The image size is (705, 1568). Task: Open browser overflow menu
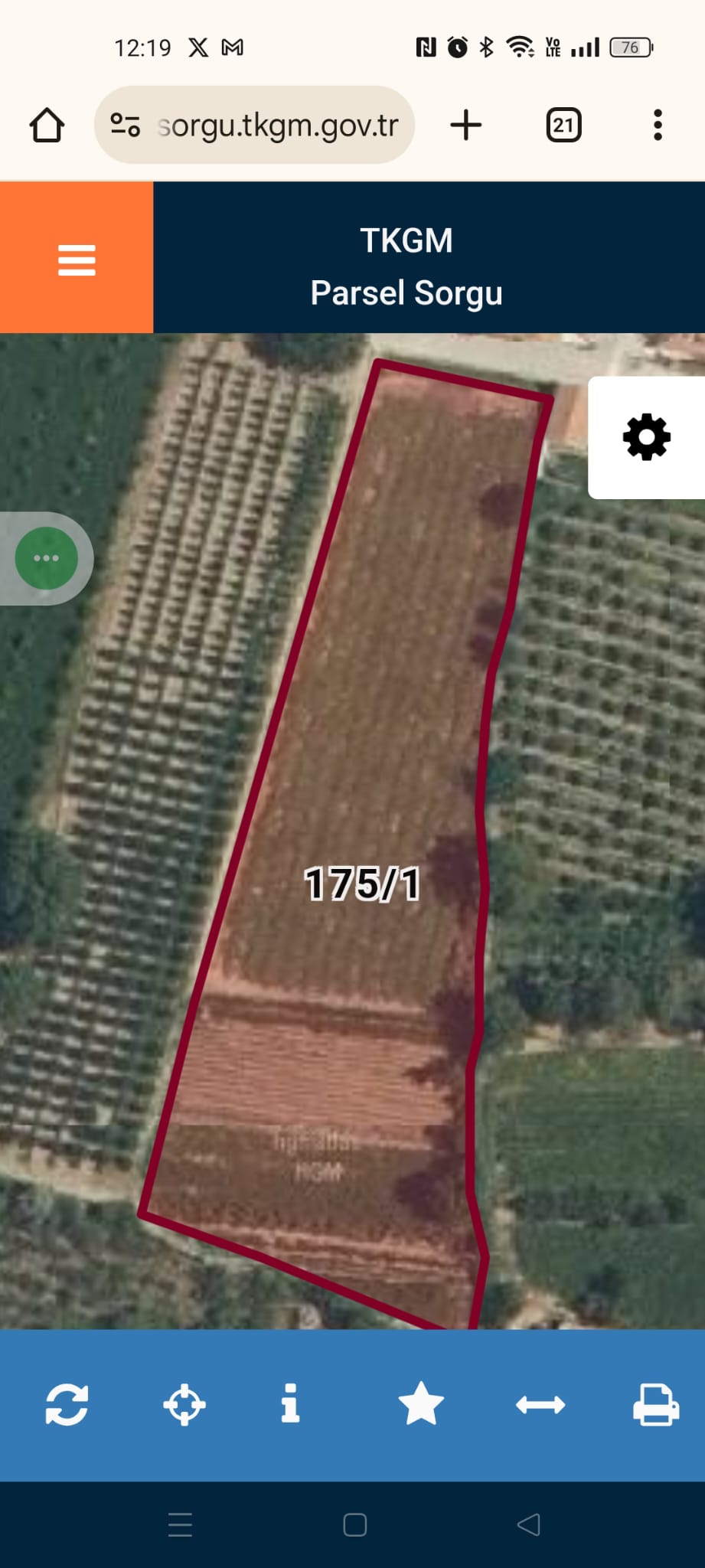tap(658, 125)
